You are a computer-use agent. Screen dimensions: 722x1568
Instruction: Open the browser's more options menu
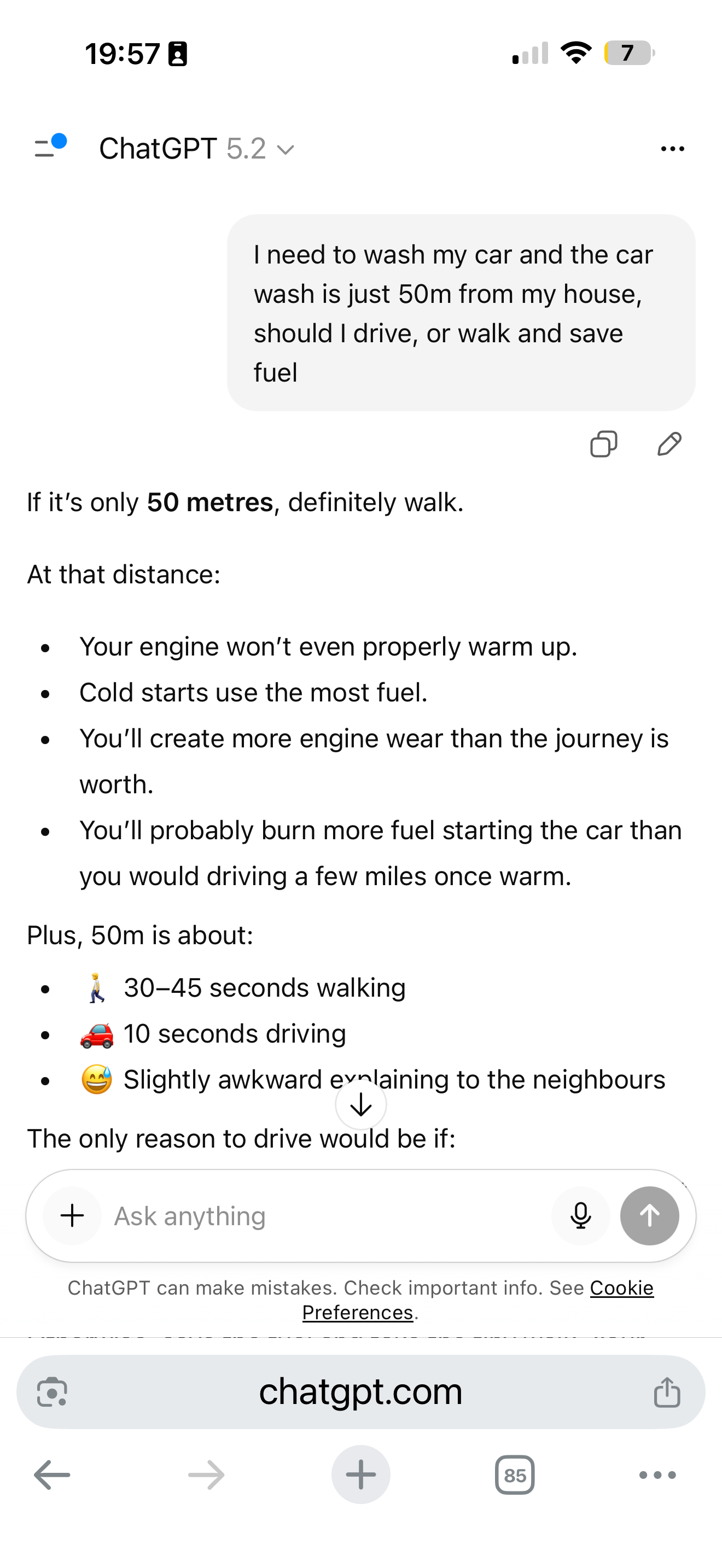(657, 1475)
